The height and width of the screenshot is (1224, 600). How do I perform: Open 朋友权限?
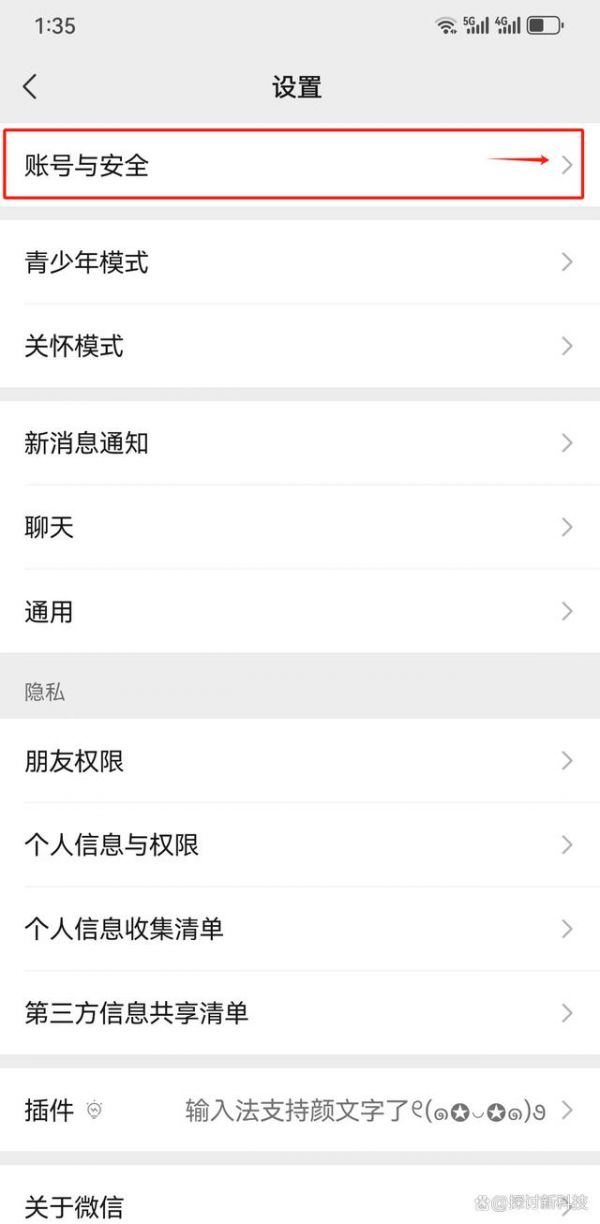click(300, 761)
